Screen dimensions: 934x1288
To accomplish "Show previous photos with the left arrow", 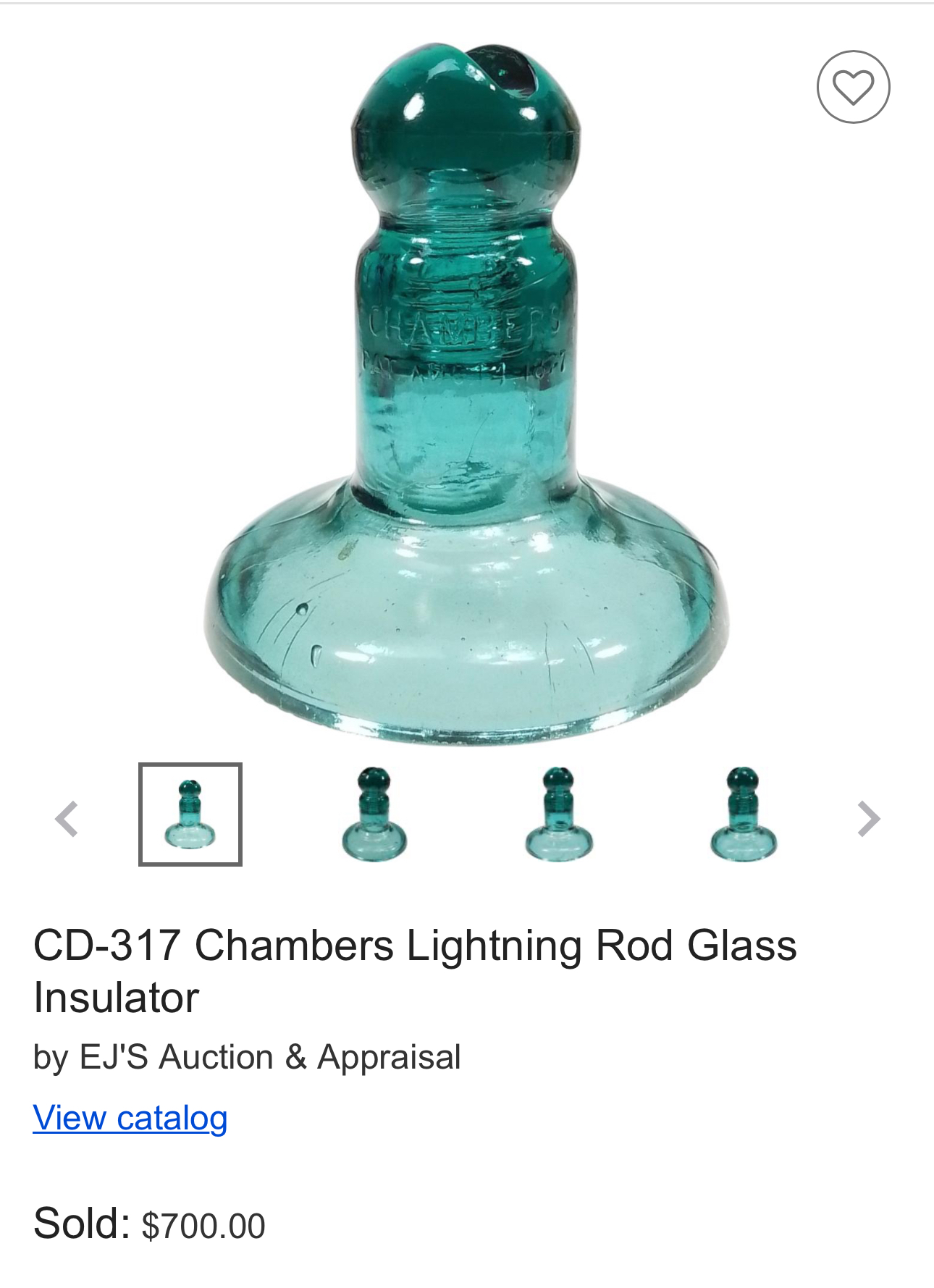I will click(x=67, y=819).
